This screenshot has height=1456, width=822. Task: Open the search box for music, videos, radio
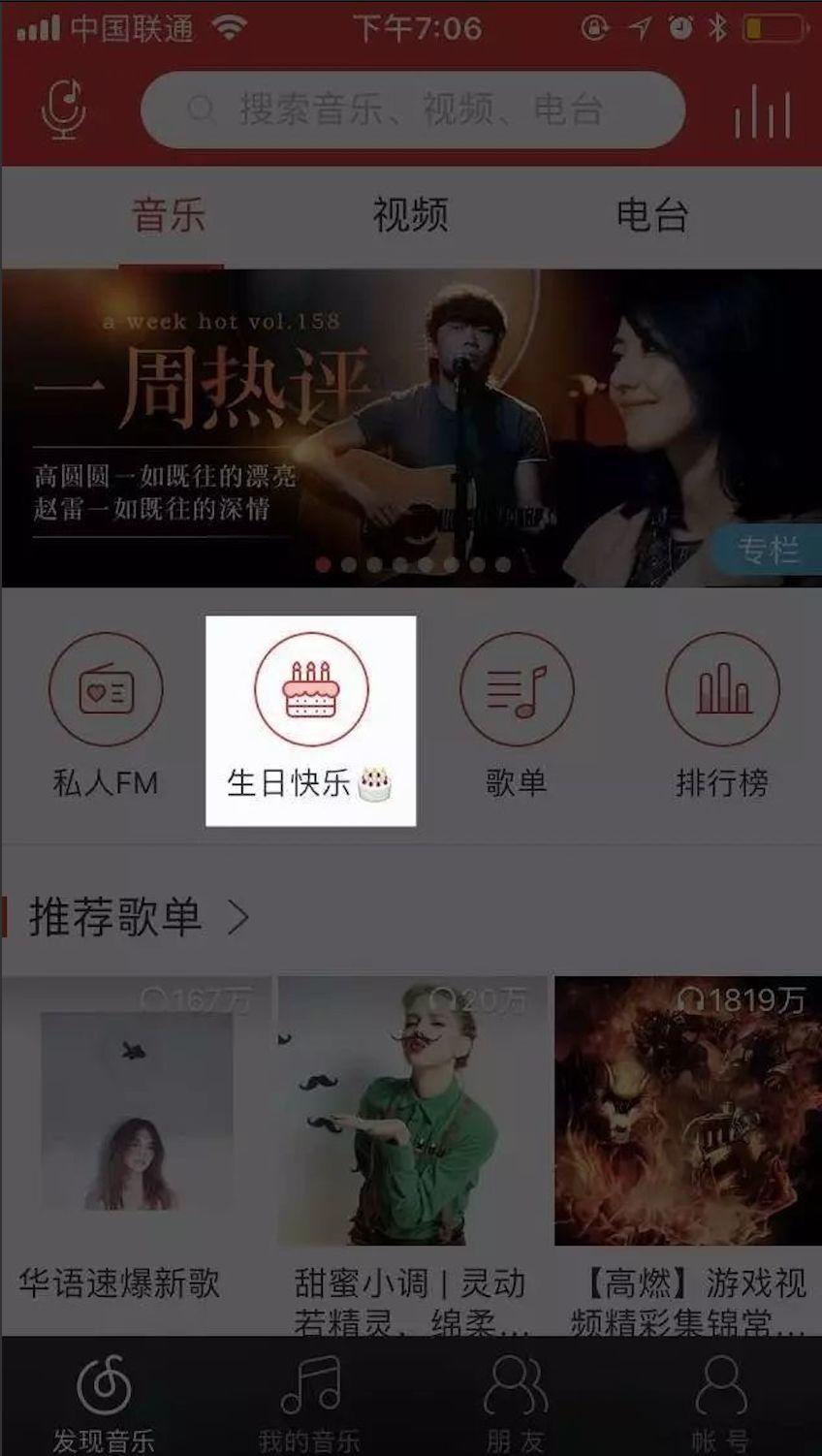pyautogui.click(x=413, y=110)
